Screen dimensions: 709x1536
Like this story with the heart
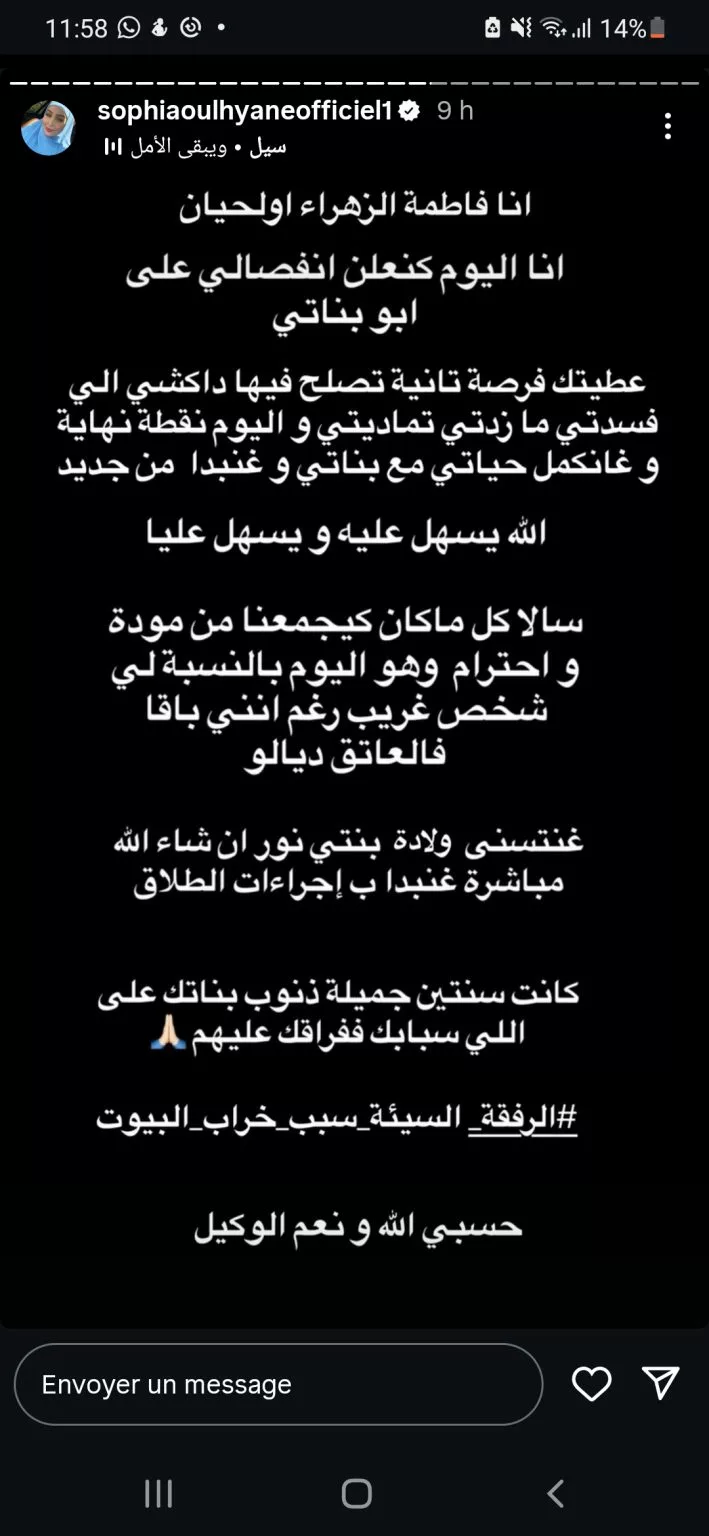point(591,1384)
